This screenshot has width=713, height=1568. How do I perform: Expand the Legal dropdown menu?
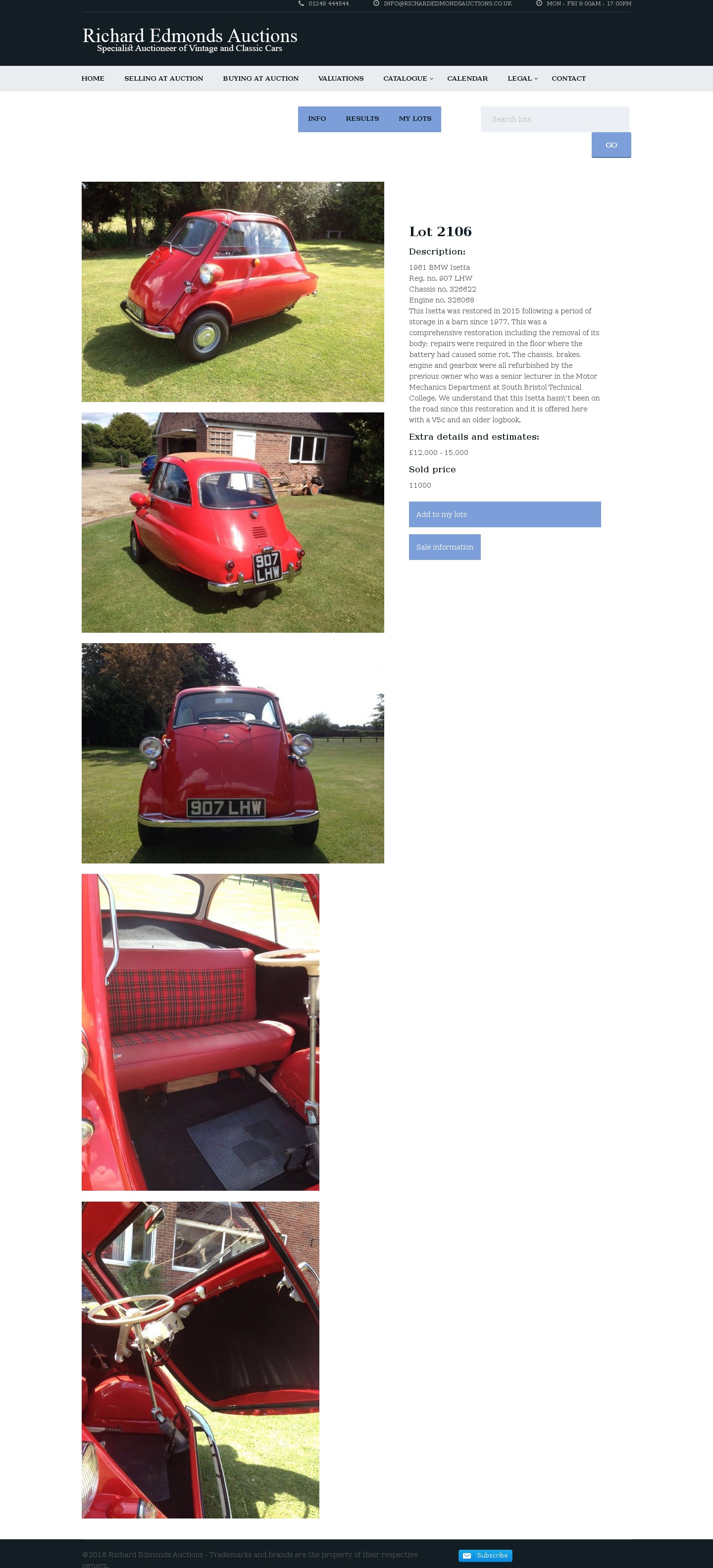tap(522, 79)
